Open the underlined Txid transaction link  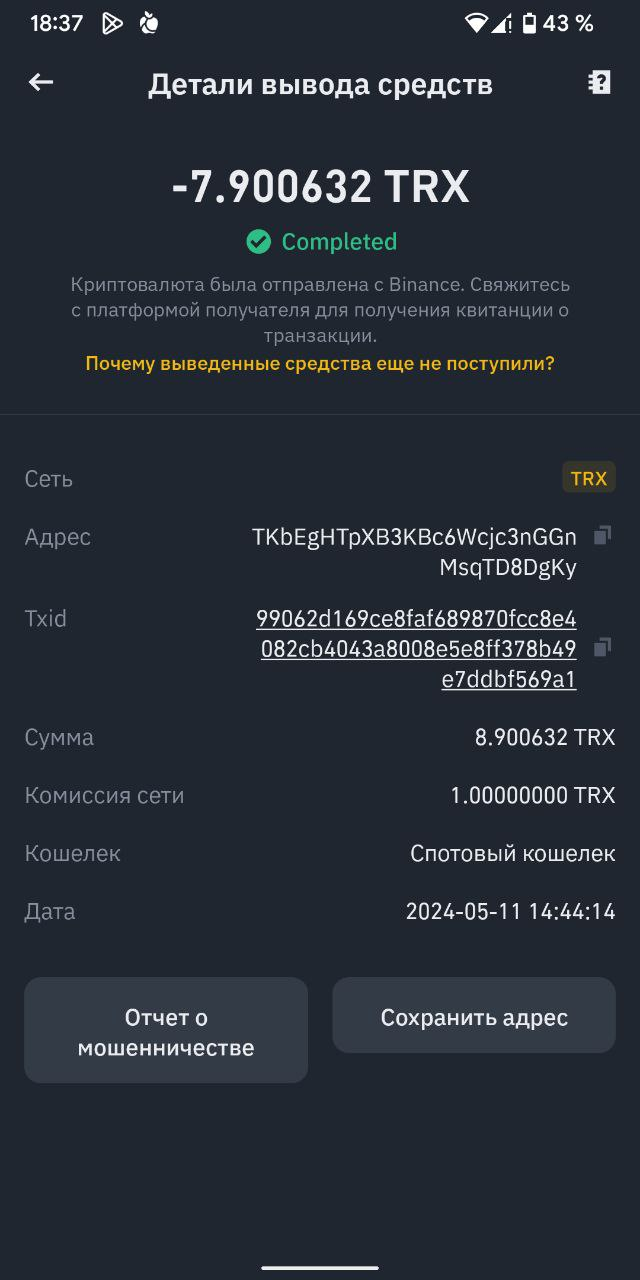coord(416,649)
